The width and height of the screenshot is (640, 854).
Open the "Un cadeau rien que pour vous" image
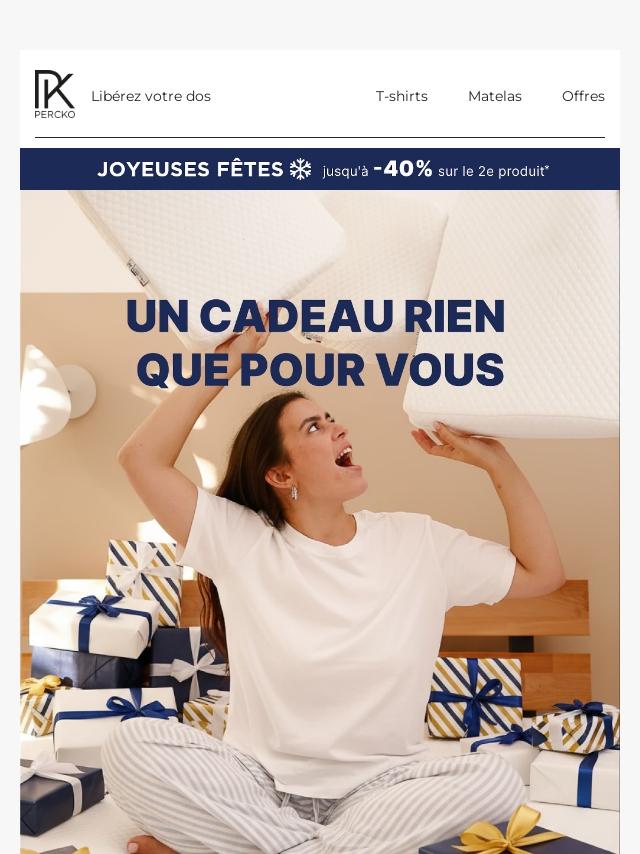coord(320,520)
